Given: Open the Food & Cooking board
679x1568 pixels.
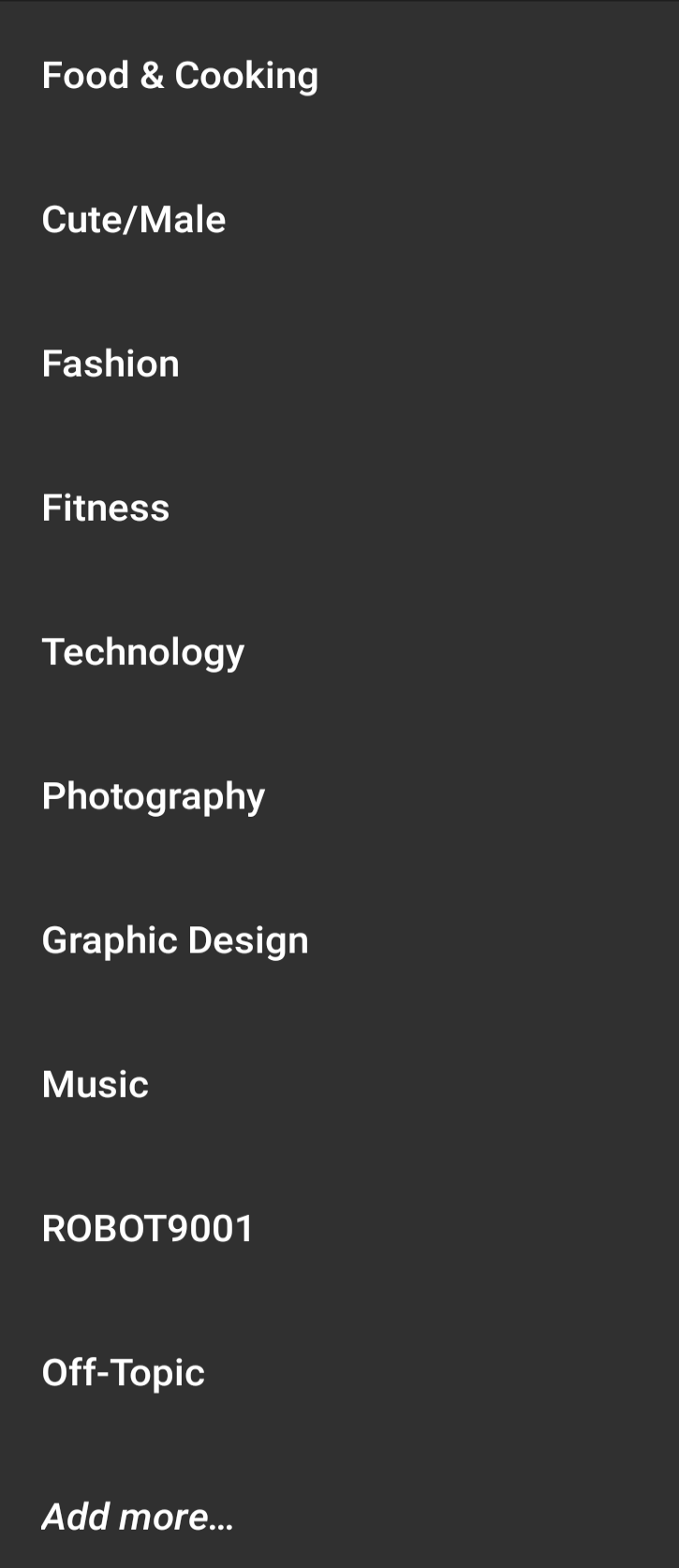Looking at the screenshot, I should tap(180, 76).
